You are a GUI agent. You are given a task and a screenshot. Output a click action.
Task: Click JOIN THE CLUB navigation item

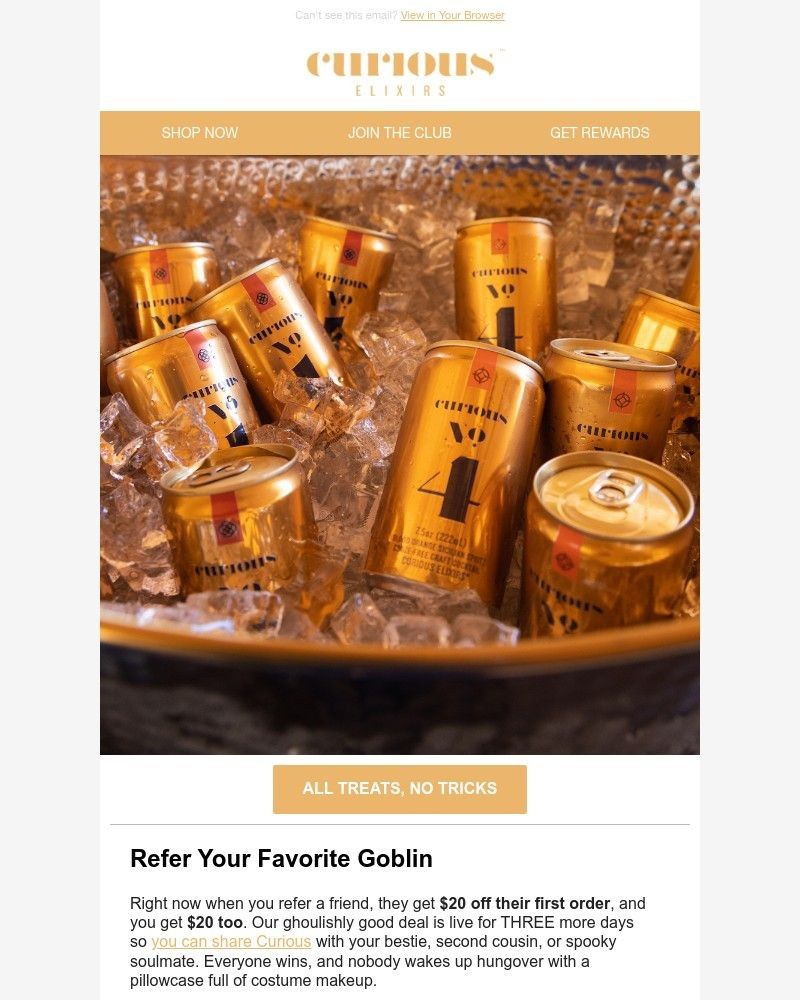pos(399,132)
